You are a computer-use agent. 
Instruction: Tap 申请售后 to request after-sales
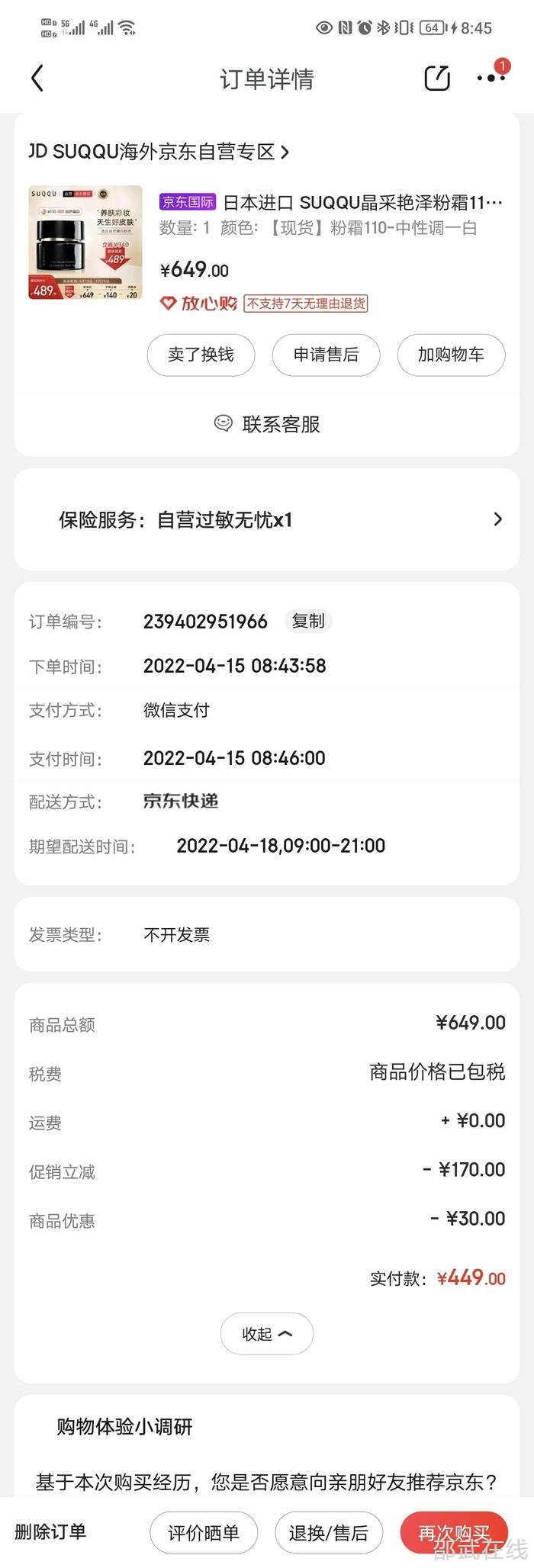pos(326,355)
